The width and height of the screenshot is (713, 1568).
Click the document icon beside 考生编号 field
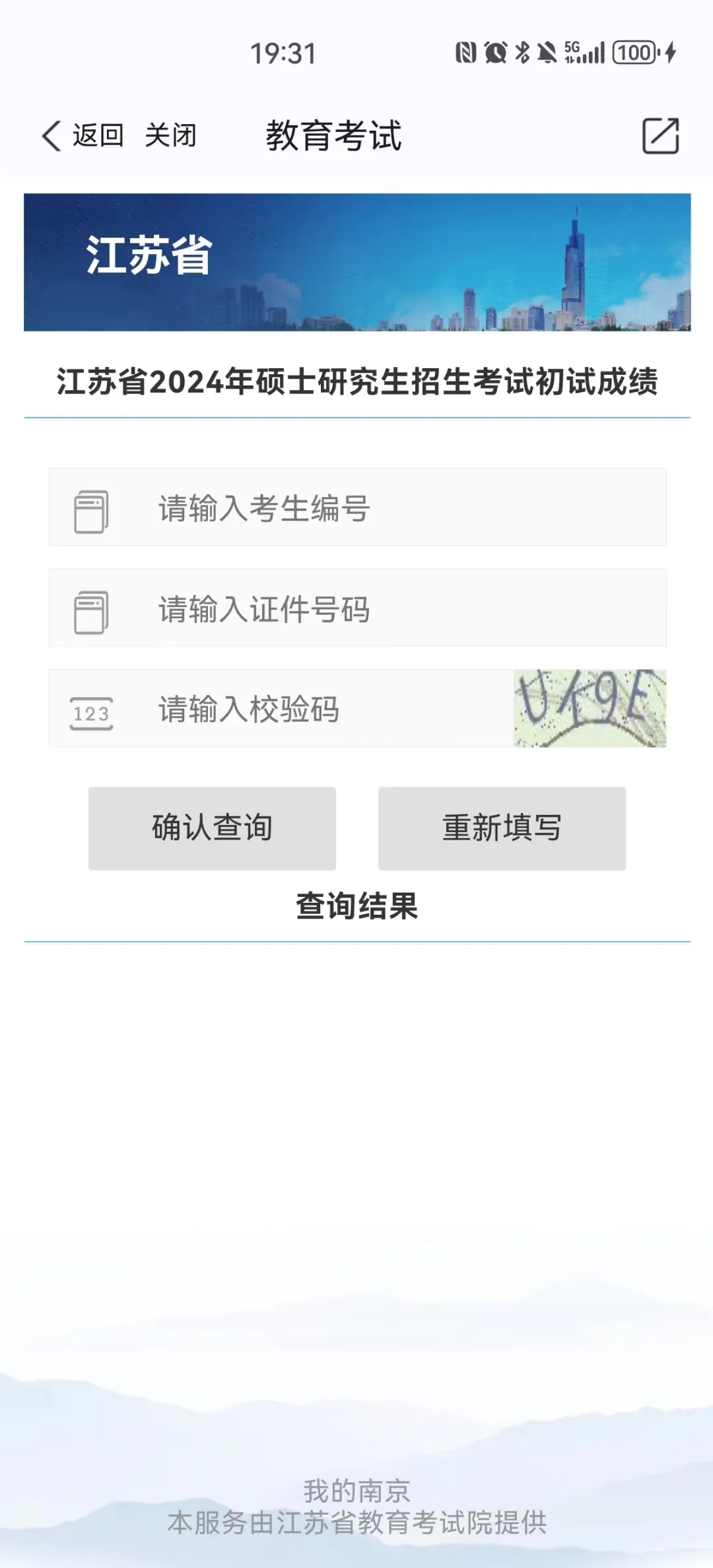tap(92, 508)
